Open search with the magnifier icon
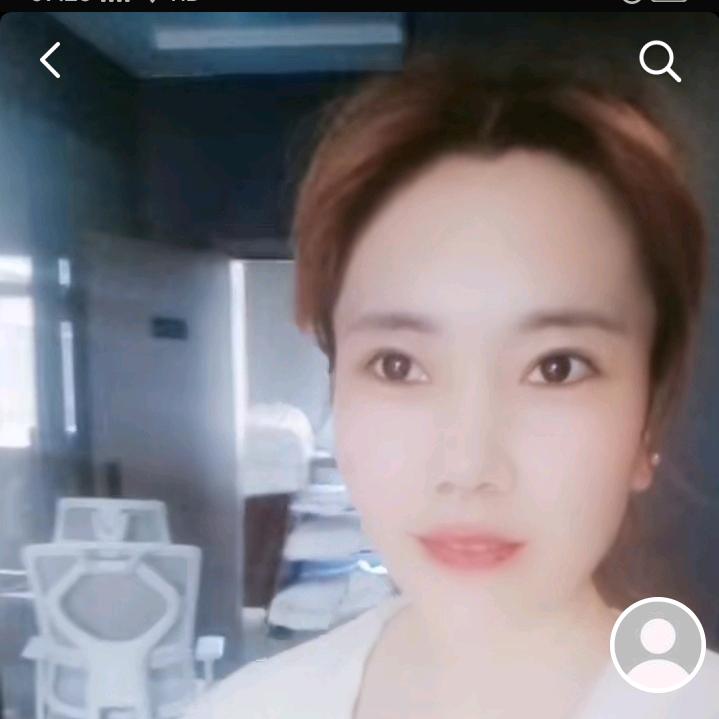719x719 pixels. coord(660,62)
